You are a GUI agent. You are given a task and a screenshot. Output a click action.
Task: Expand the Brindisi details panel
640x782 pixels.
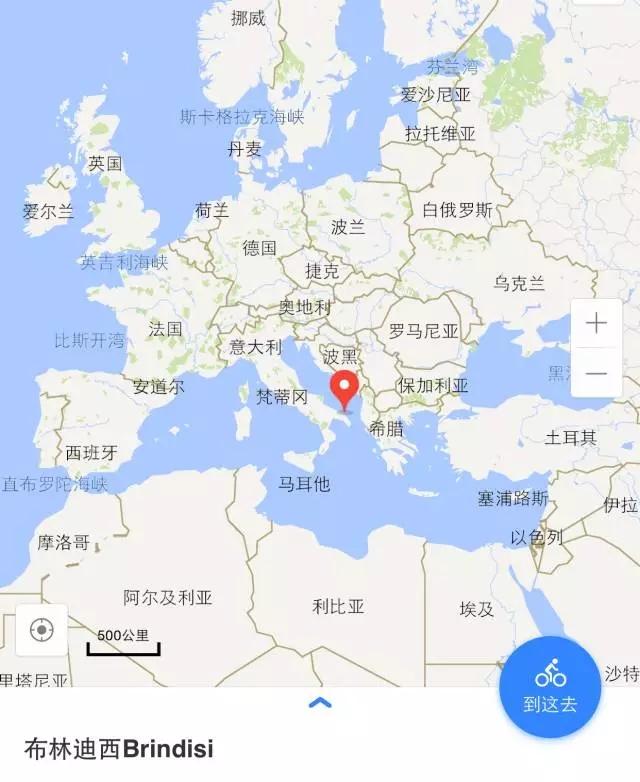[320, 703]
